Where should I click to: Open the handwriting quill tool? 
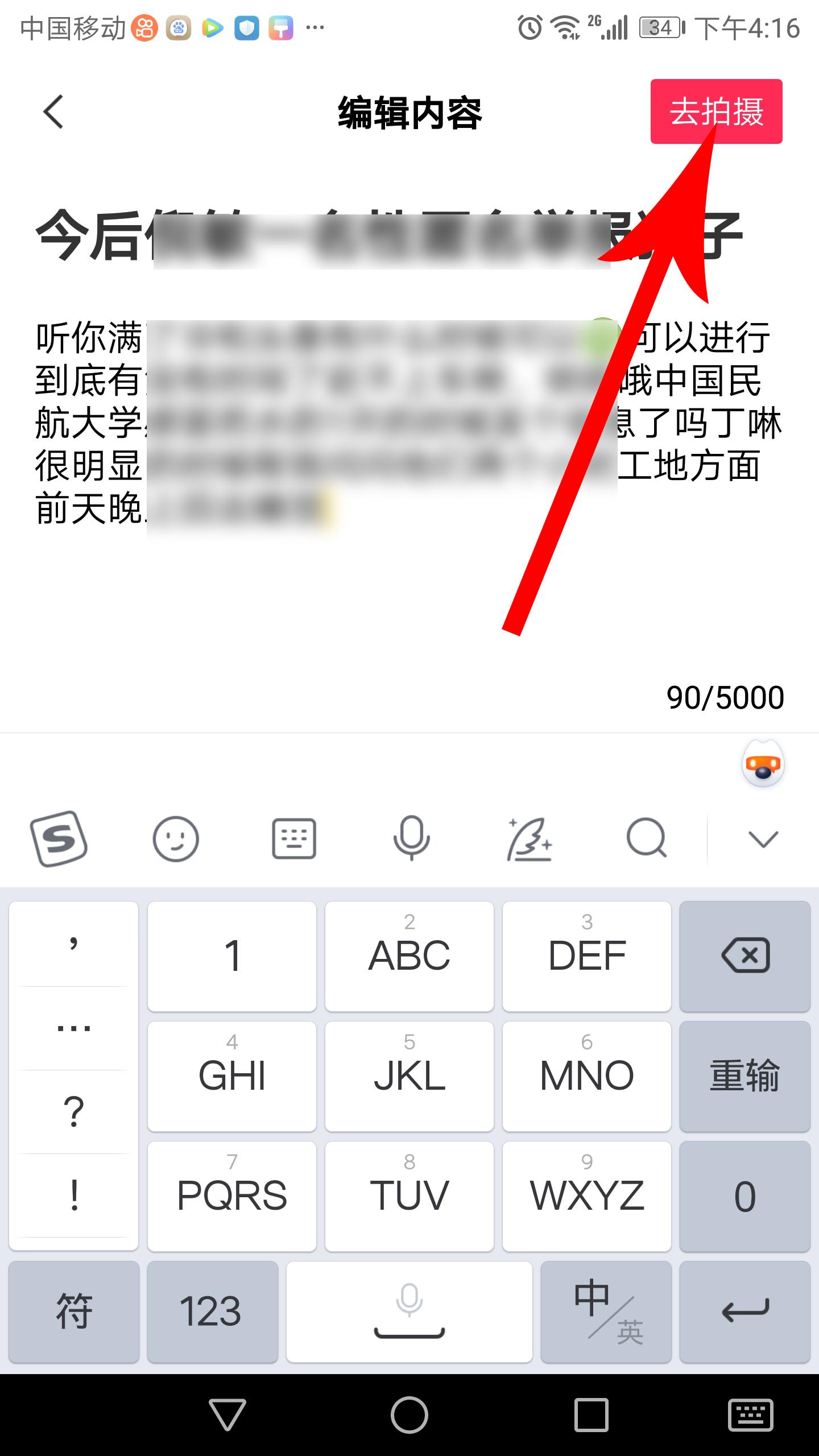530,839
